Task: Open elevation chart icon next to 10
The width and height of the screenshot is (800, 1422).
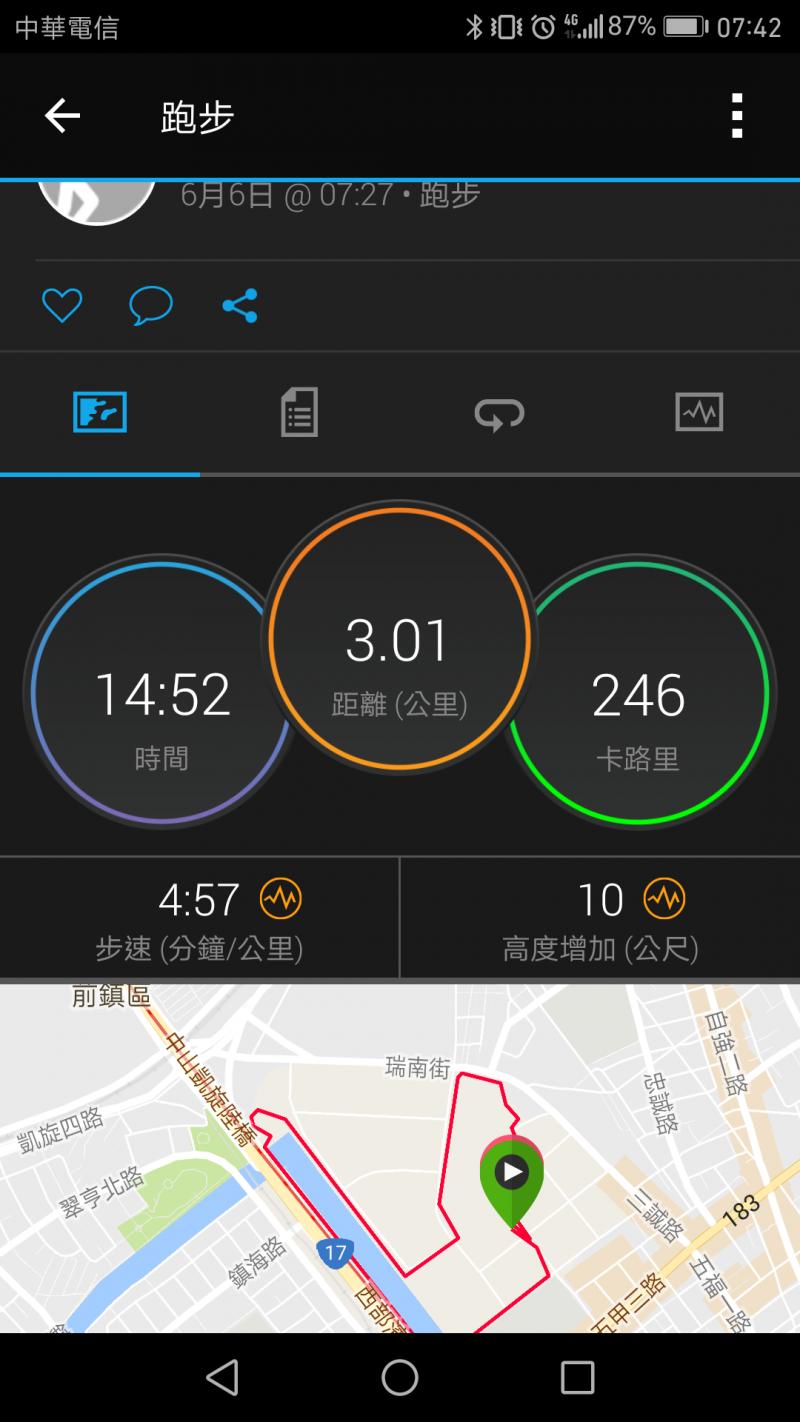Action: pyautogui.click(x=664, y=899)
